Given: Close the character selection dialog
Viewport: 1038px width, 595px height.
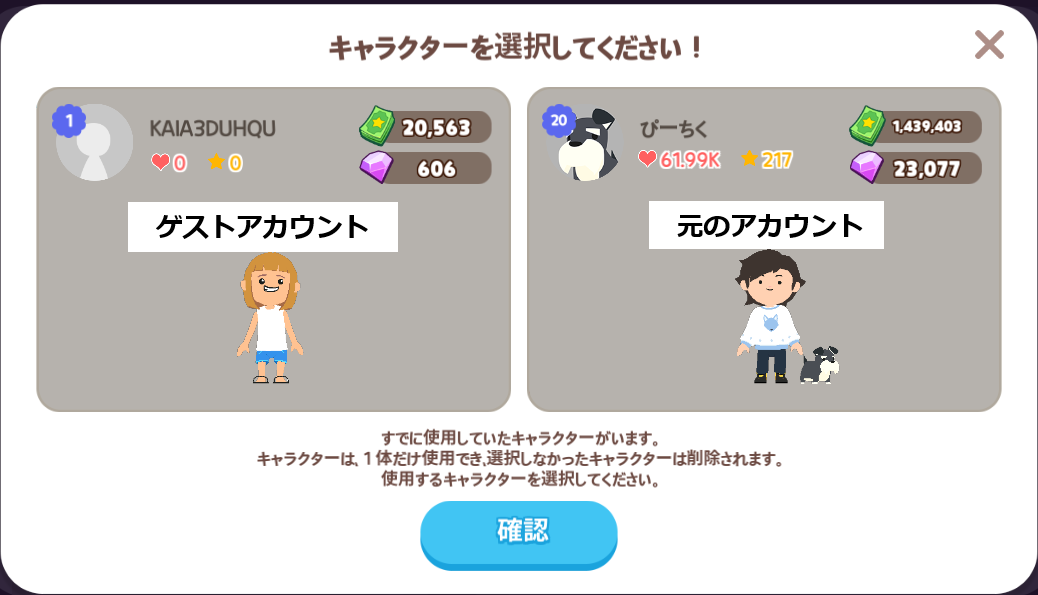Looking at the screenshot, I should tap(988, 45).
